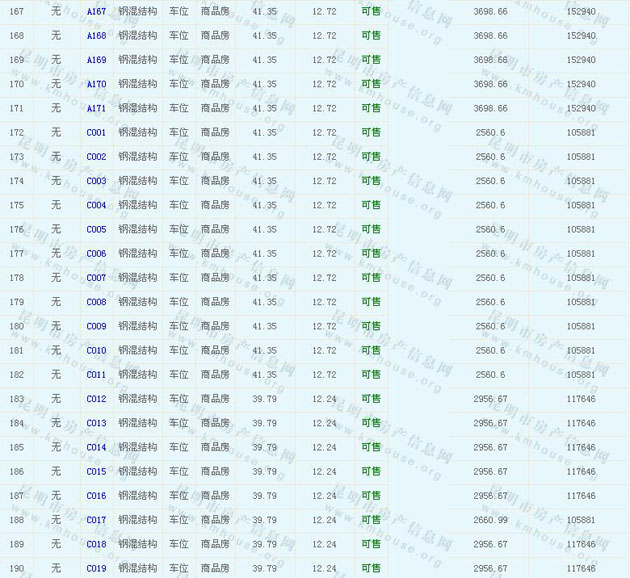Screen dimensions: 630x578
Task: View details for unit C014
Action: pyautogui.click(x=96, y=448)
